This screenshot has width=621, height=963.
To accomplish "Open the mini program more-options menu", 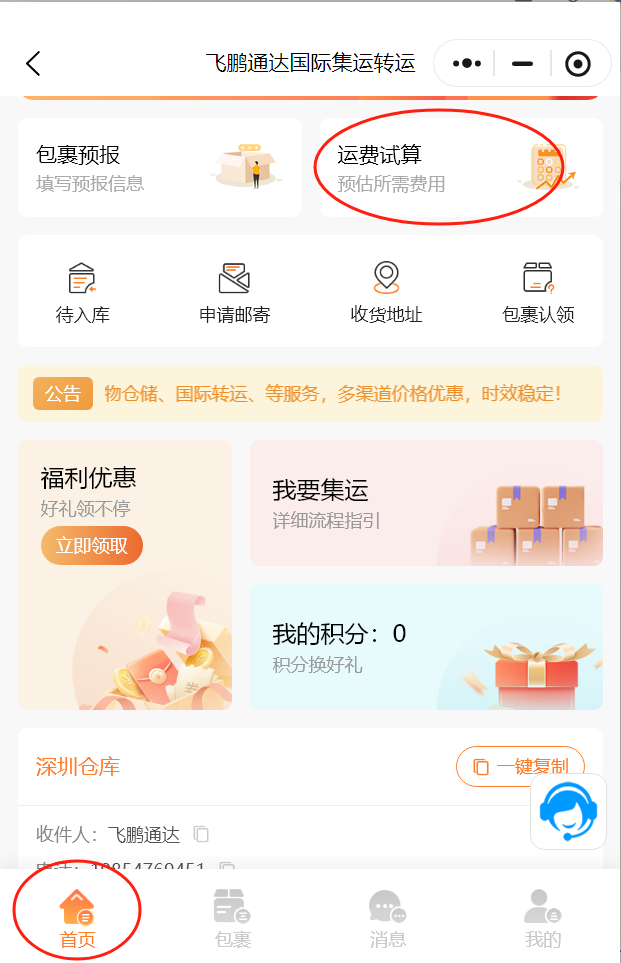I will tap(466, 64).
